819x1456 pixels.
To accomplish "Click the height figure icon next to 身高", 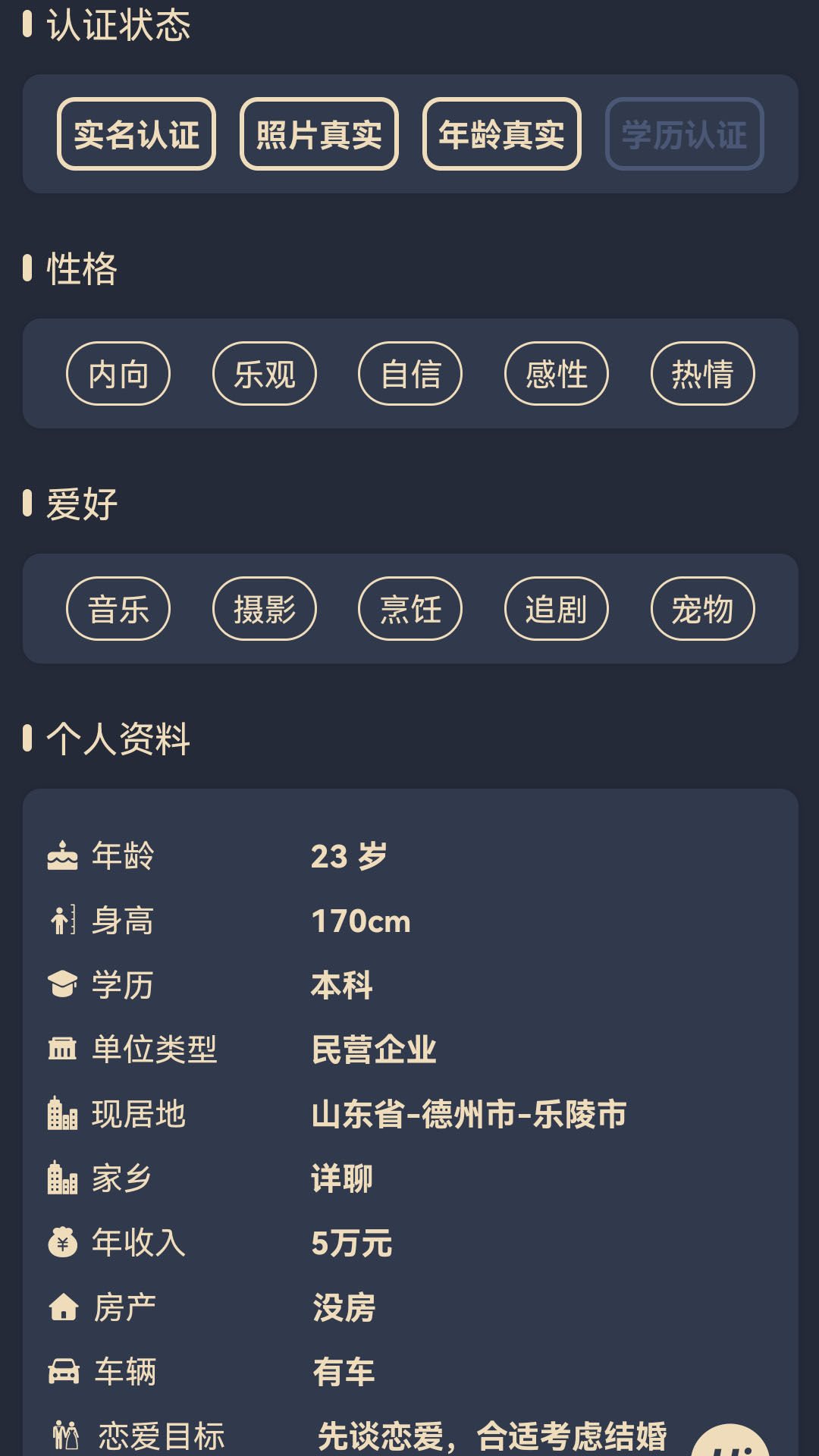I will (64, 921).
